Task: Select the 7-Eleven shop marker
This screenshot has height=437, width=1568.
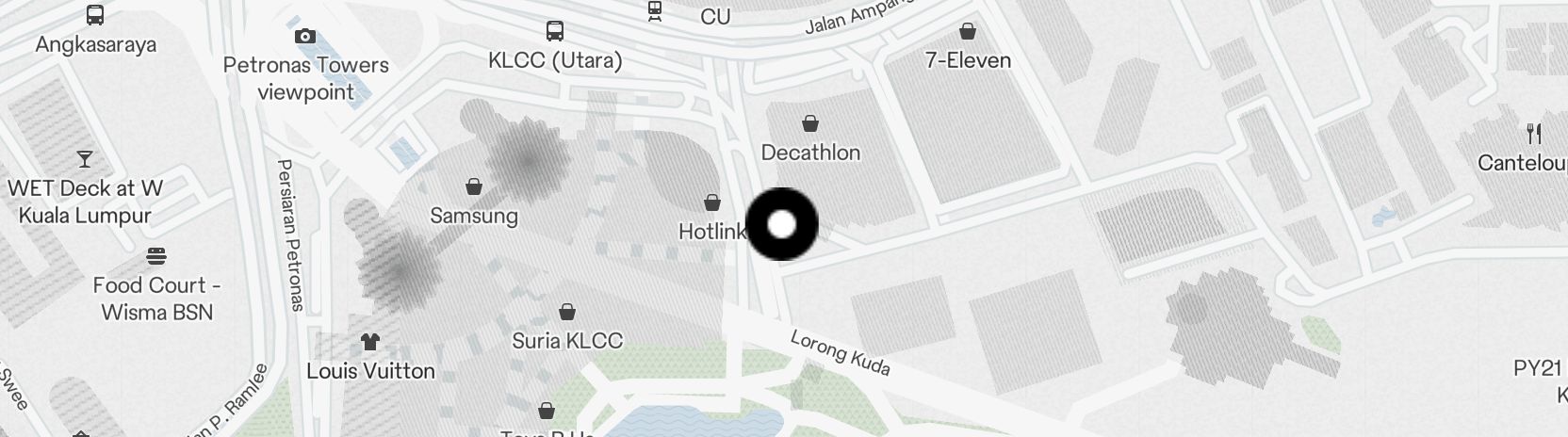Action: pos(967,32)
